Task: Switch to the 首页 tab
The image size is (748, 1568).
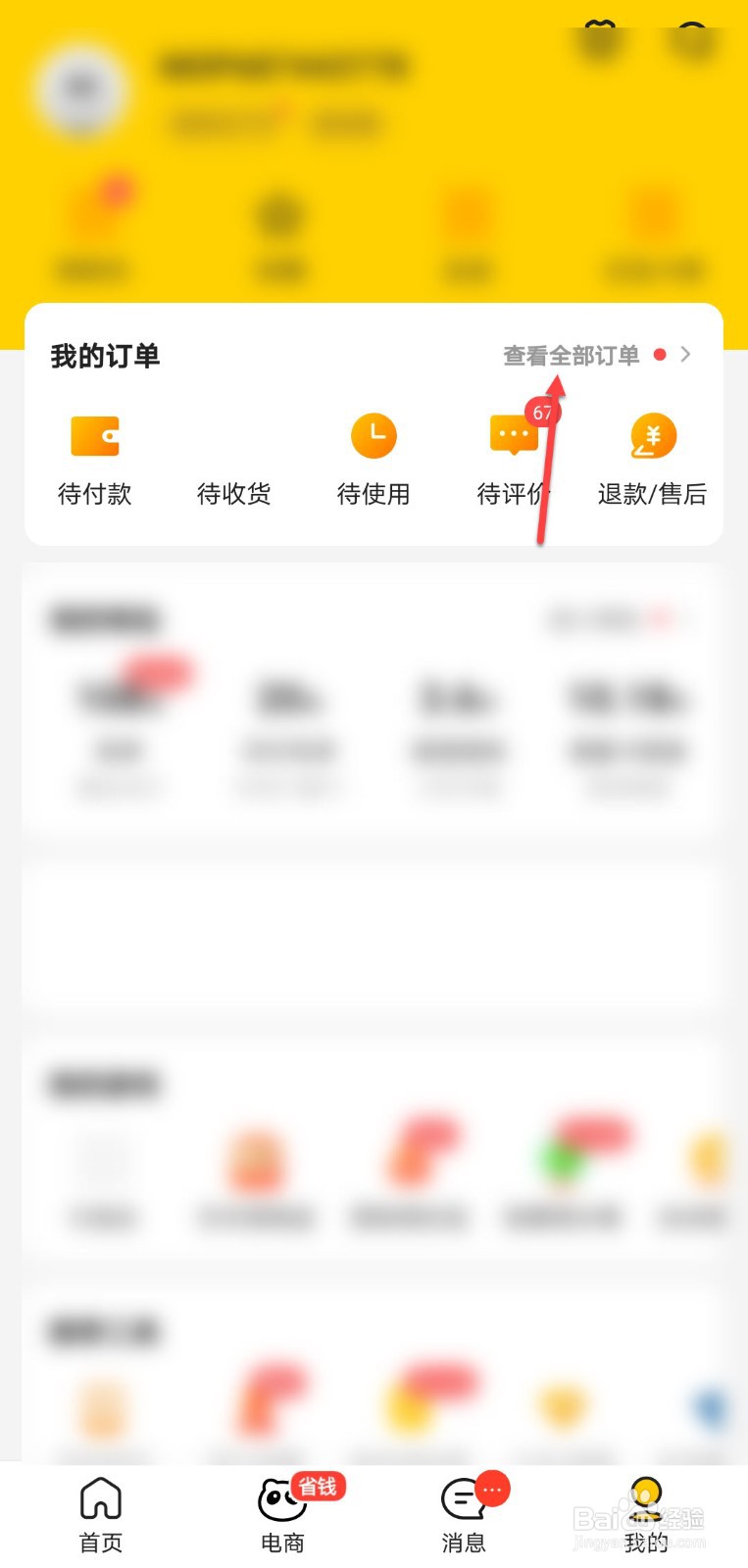Action: click(99, 1514)
